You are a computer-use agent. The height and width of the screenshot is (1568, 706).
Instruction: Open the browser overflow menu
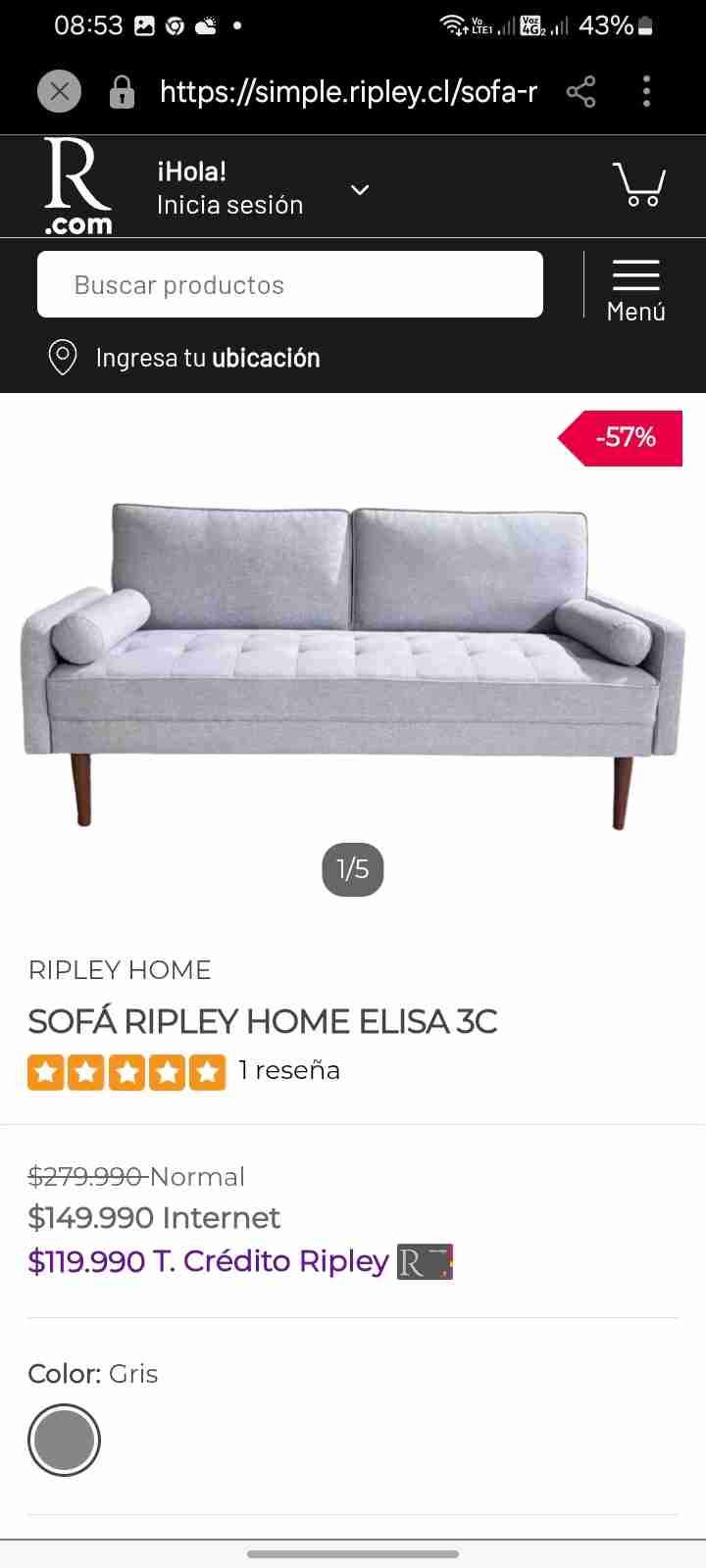click(646, 92)
